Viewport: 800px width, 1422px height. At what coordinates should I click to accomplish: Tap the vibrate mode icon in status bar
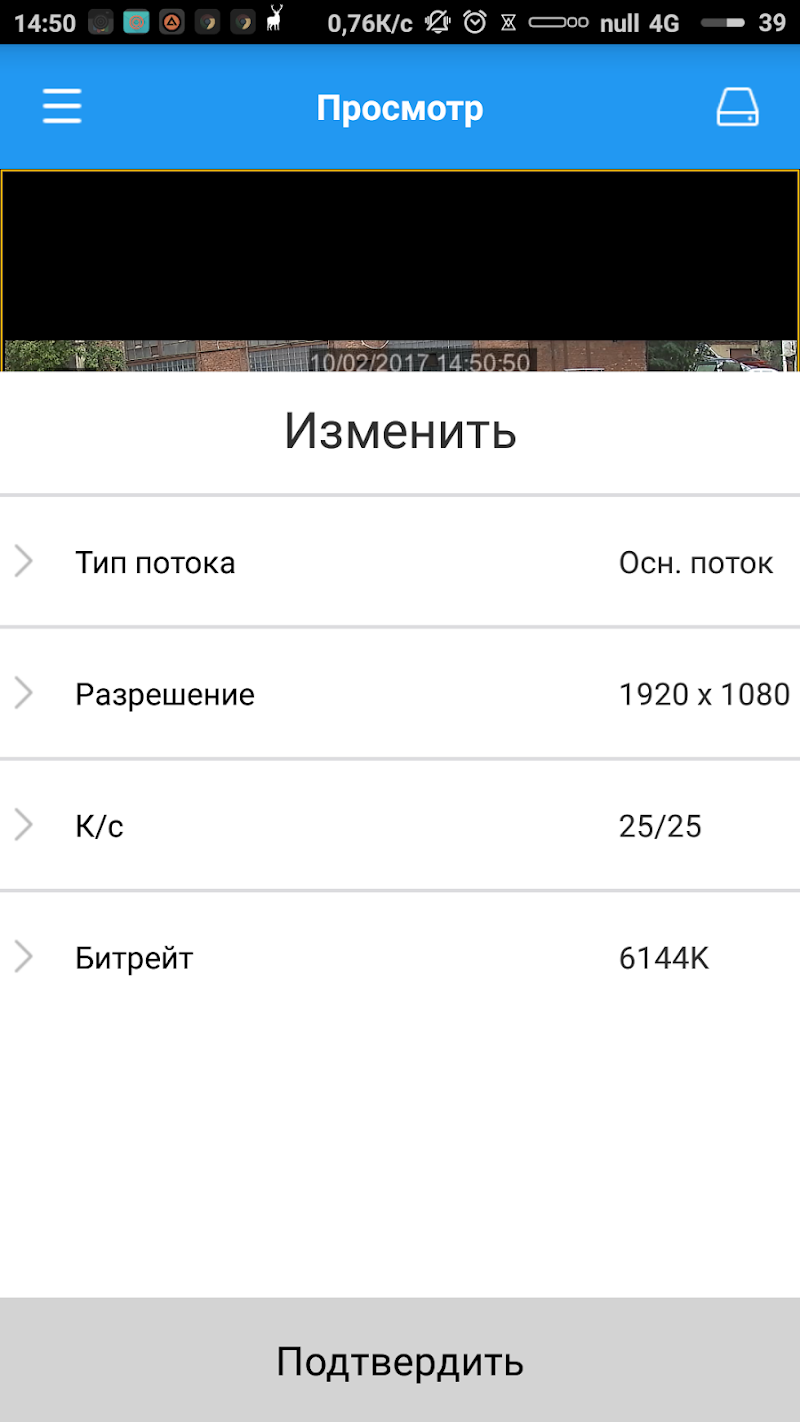436,21
